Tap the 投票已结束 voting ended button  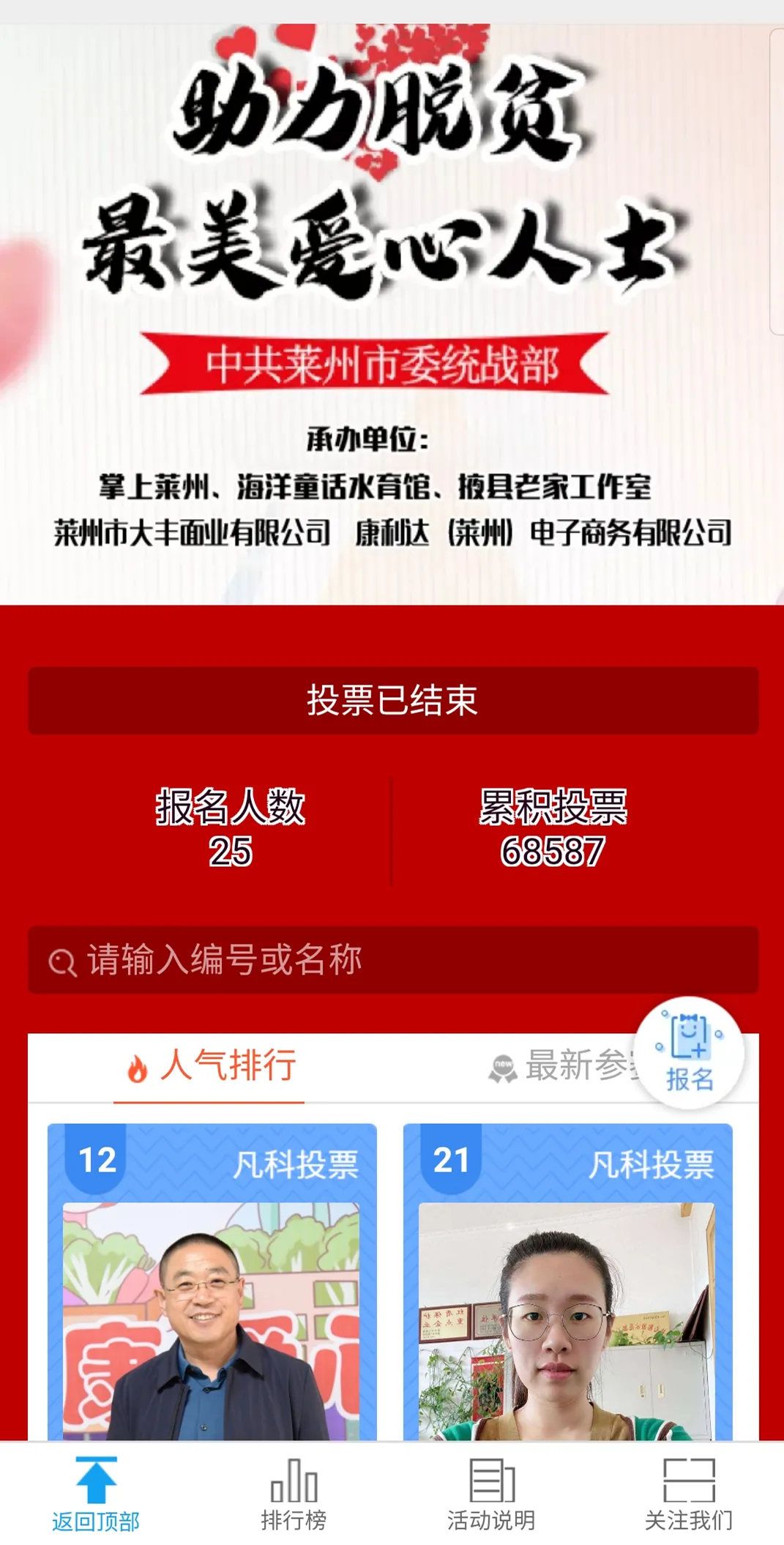[393, 701]
